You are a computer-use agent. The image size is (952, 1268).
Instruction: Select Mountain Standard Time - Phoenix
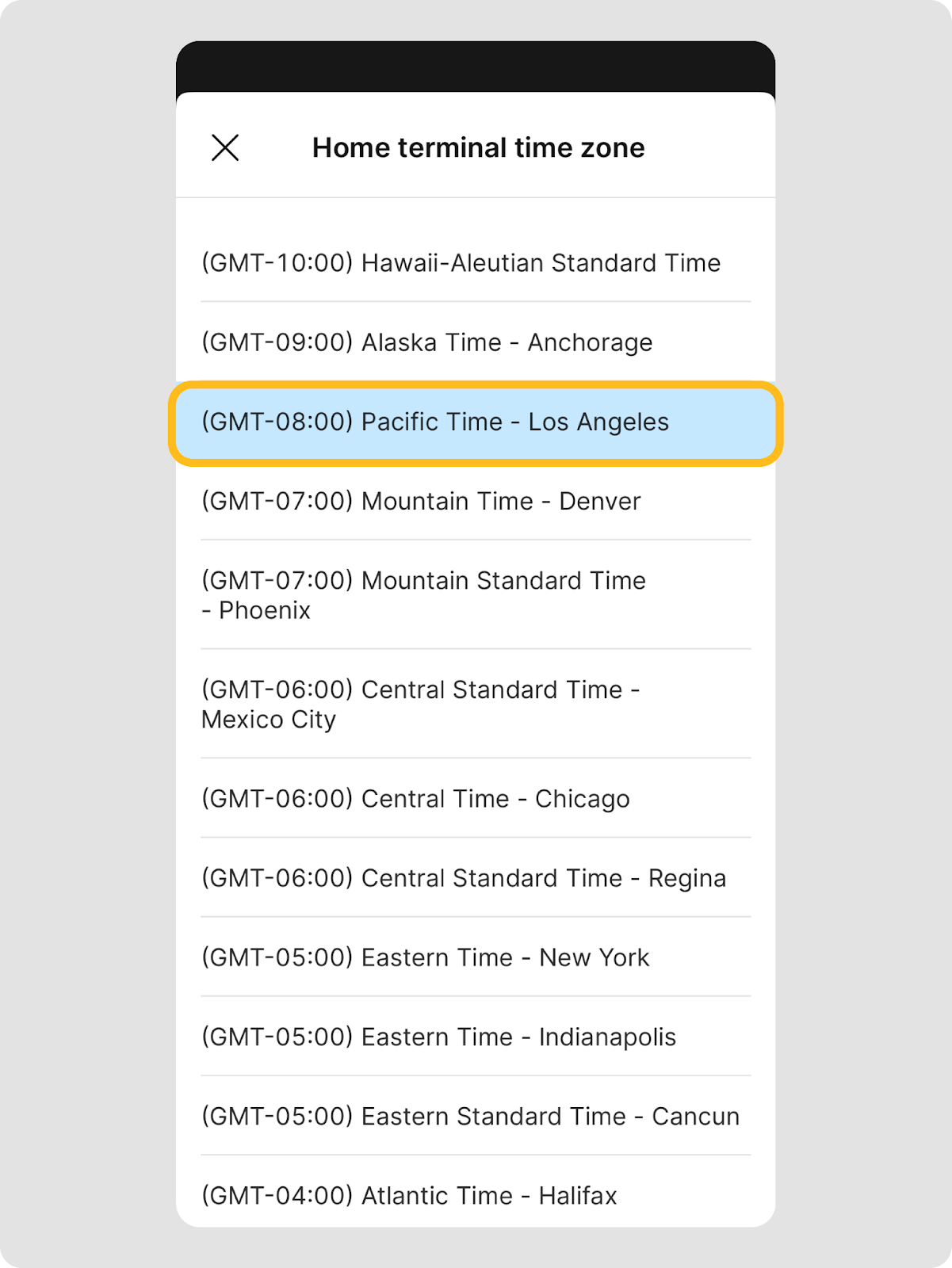424,595
